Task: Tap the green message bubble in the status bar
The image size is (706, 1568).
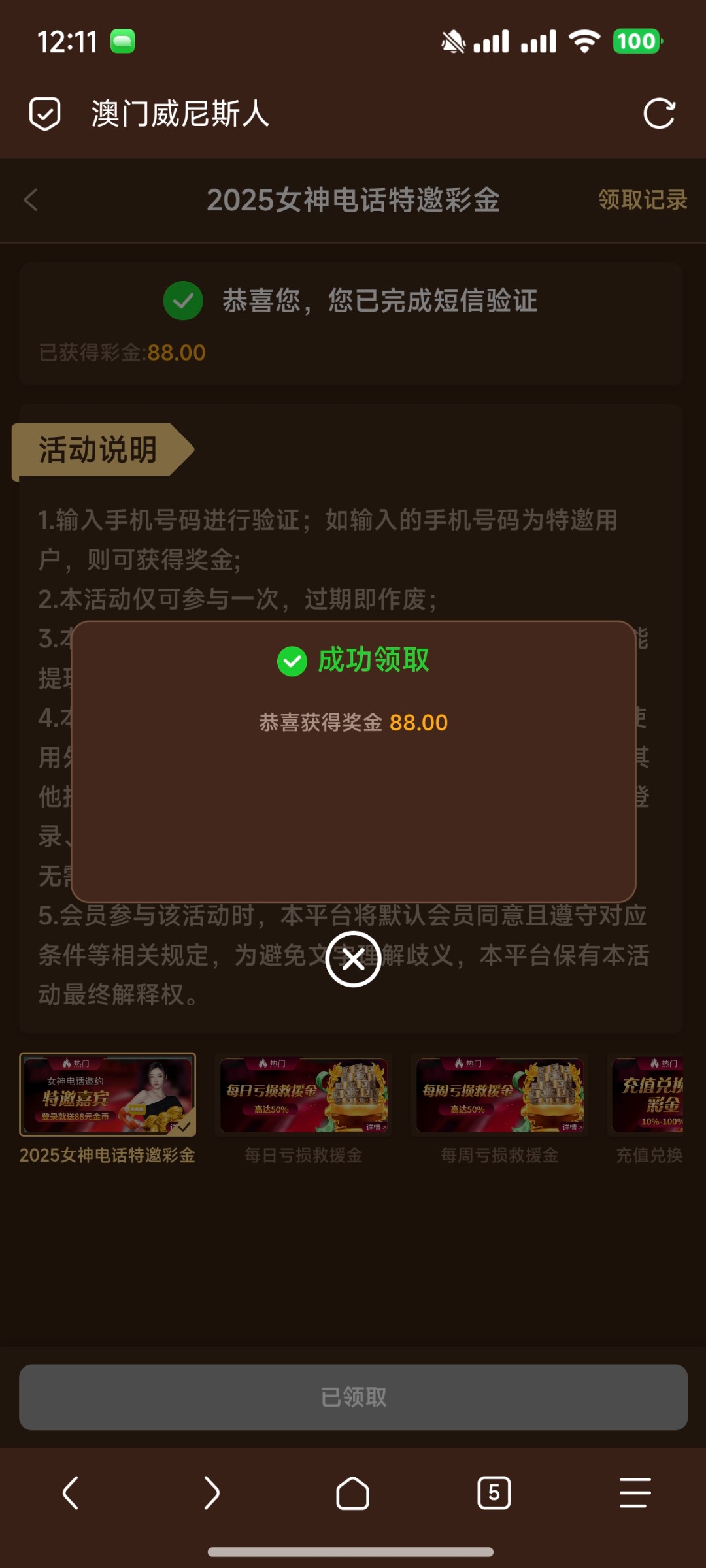Action: (124, 41)
